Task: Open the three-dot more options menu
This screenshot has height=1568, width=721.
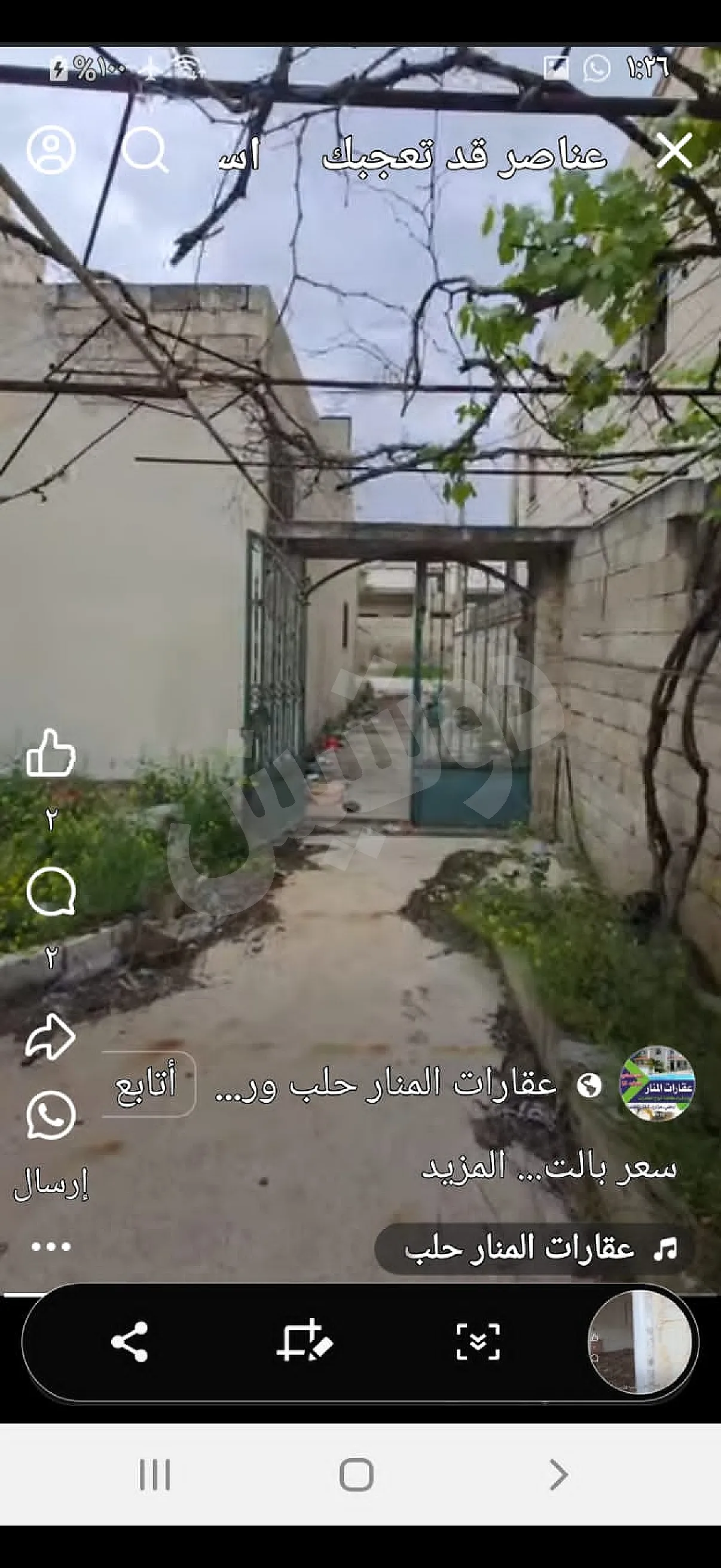Action: [x=51, y=1246]
